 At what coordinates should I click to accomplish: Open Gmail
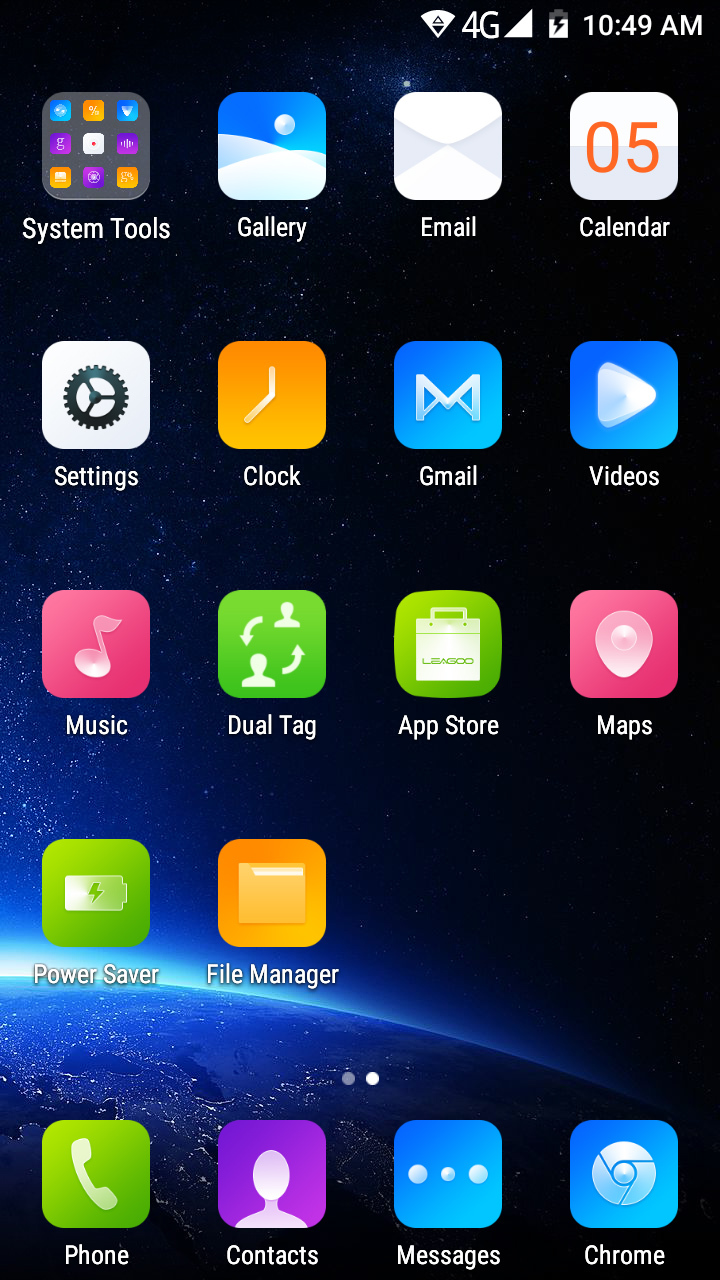click(448, 395)
